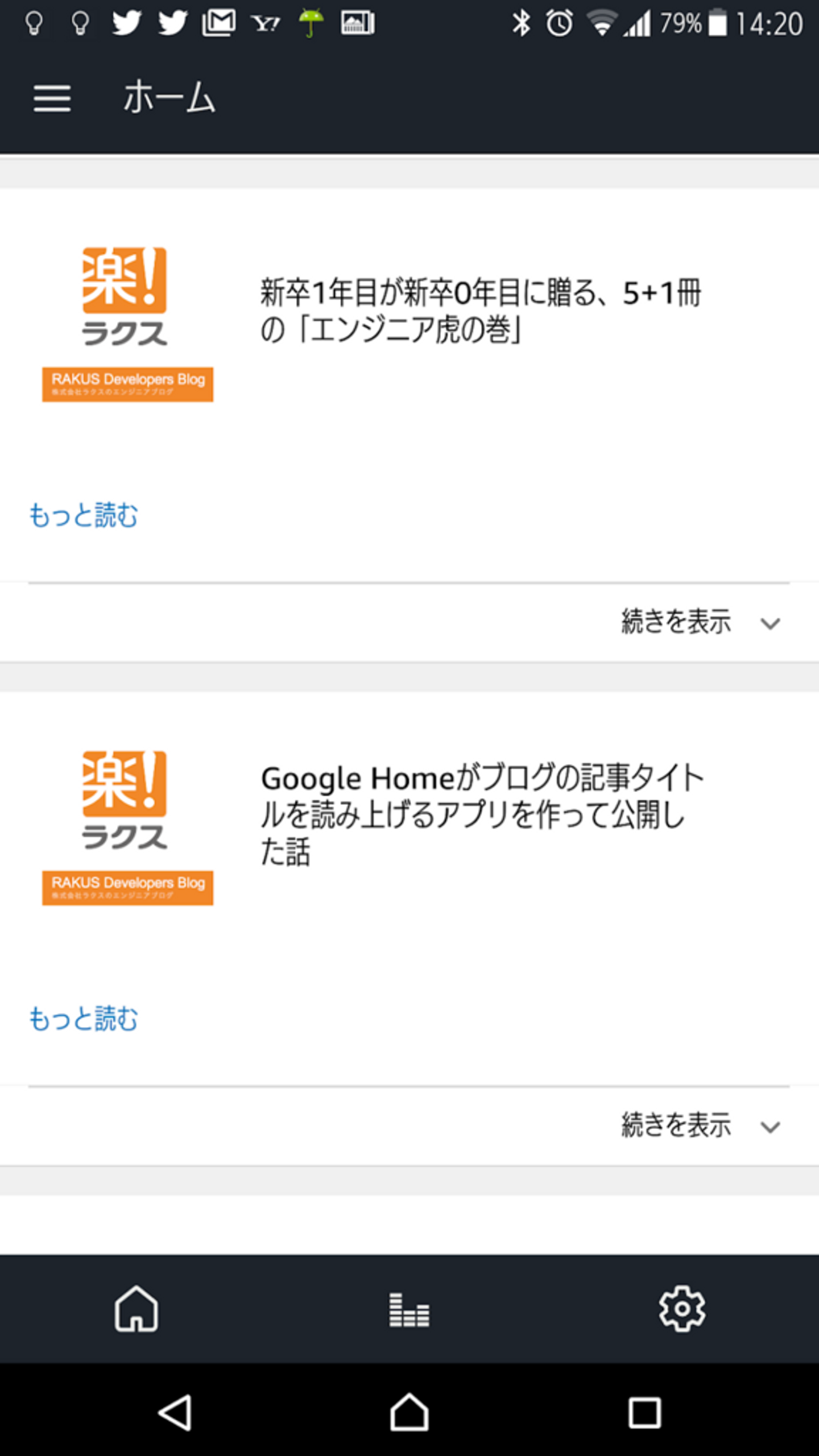Open the hamburger navigation menu
The image size is (819, 1456).
point(52,98)
